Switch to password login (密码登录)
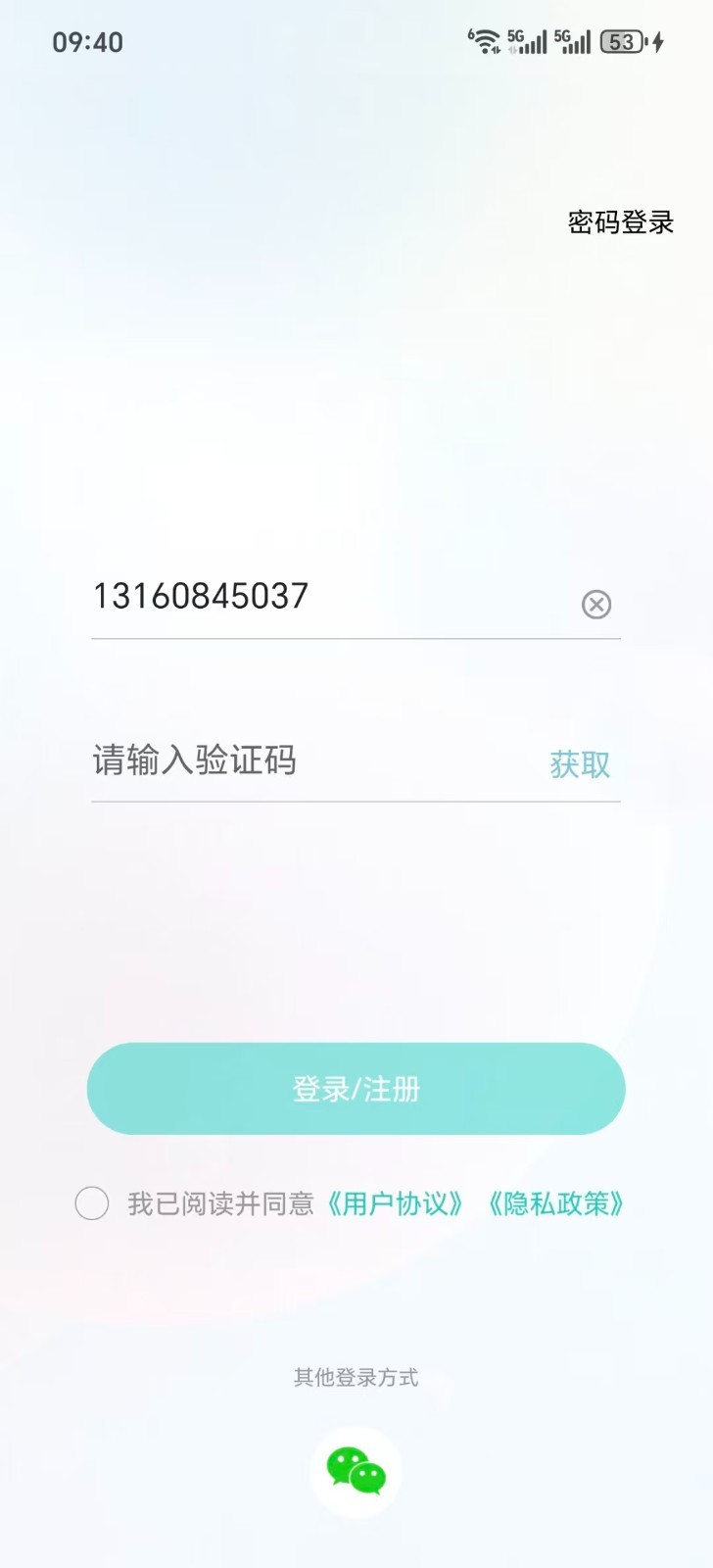The width and height of the screenshot is (713, 1568). [x=621, y=222]
